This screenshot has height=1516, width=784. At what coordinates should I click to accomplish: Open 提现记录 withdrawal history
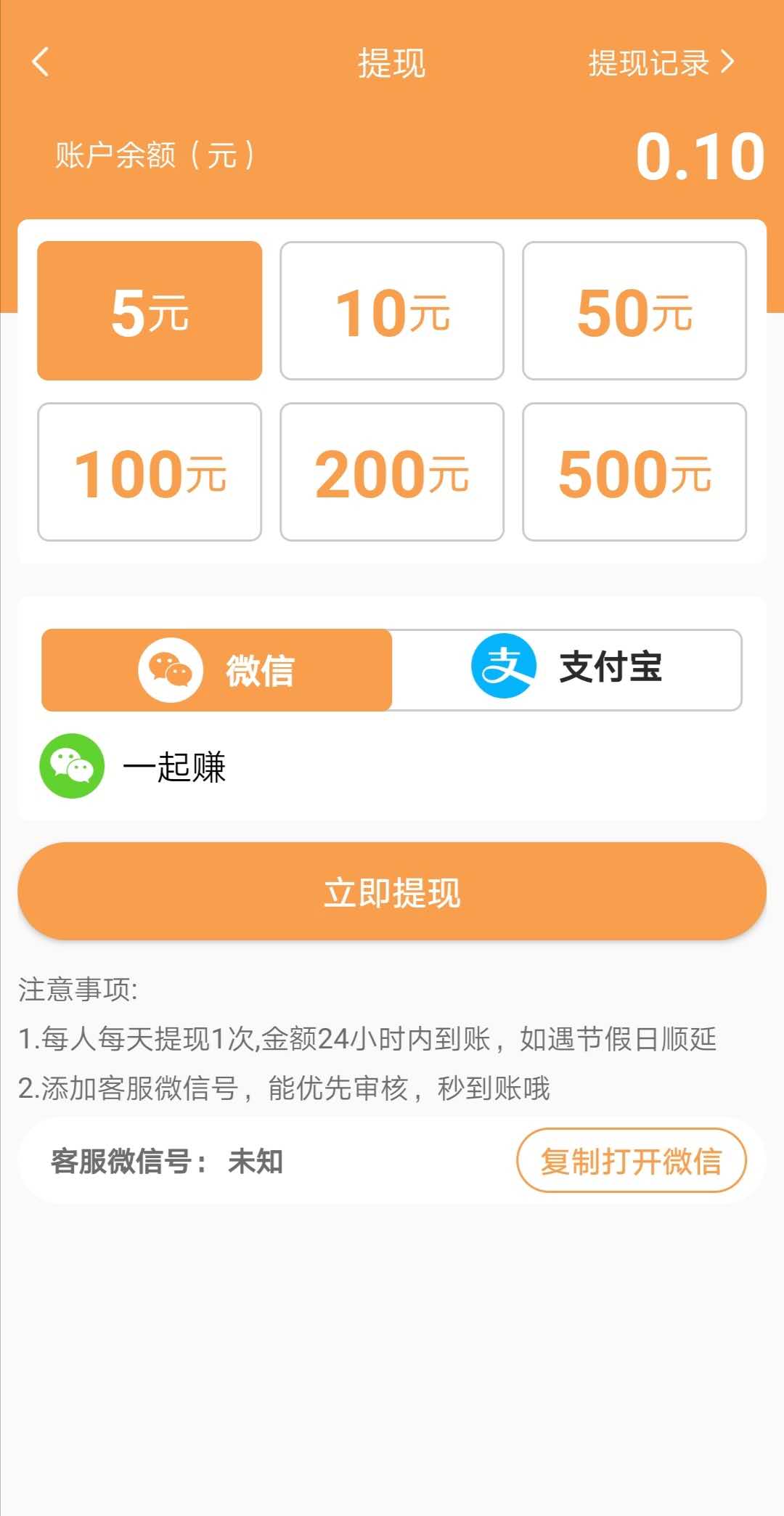[x=661, y=63]
